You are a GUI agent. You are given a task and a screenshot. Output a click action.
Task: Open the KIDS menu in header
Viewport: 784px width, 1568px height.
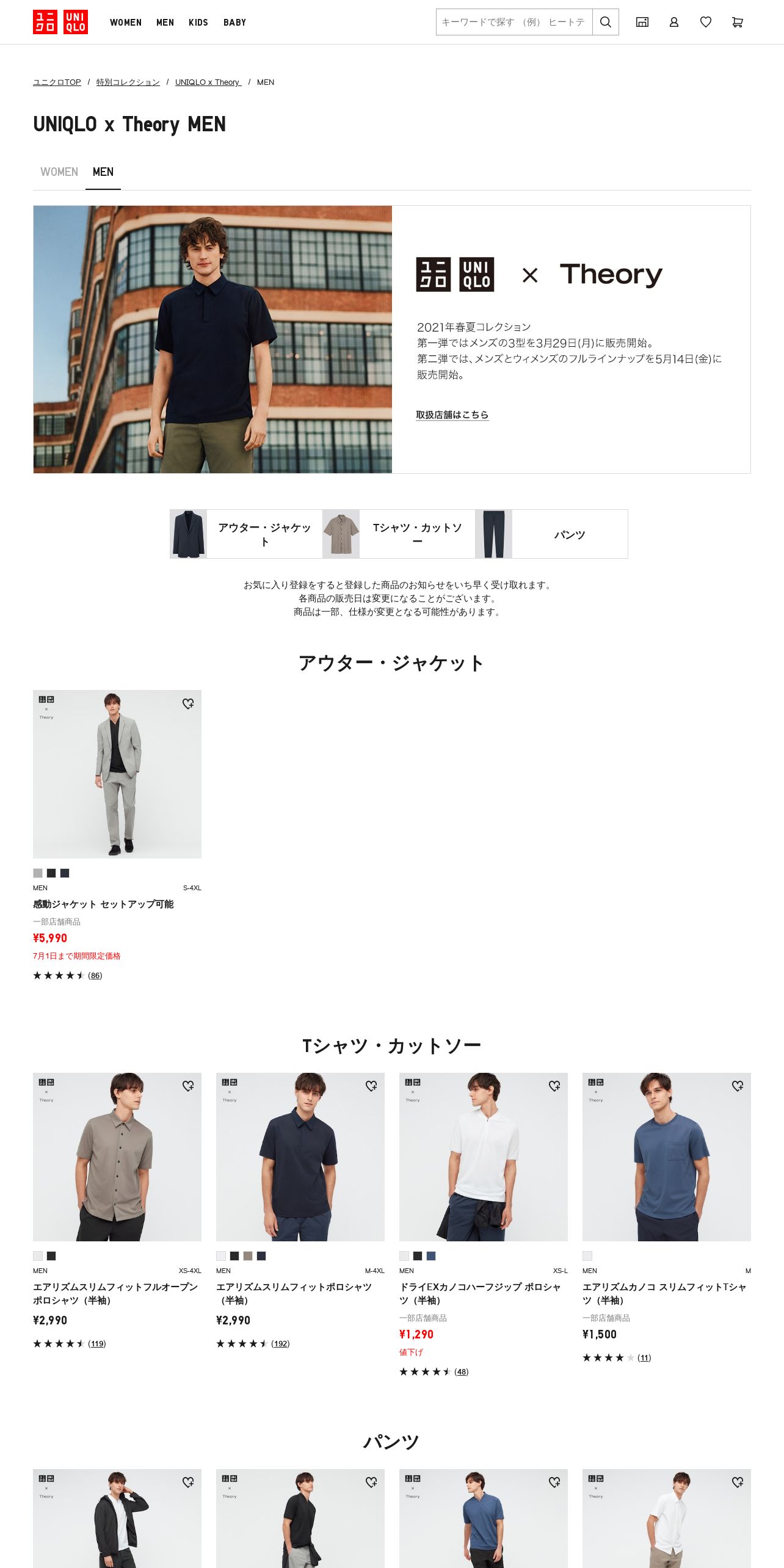point(198,23)
